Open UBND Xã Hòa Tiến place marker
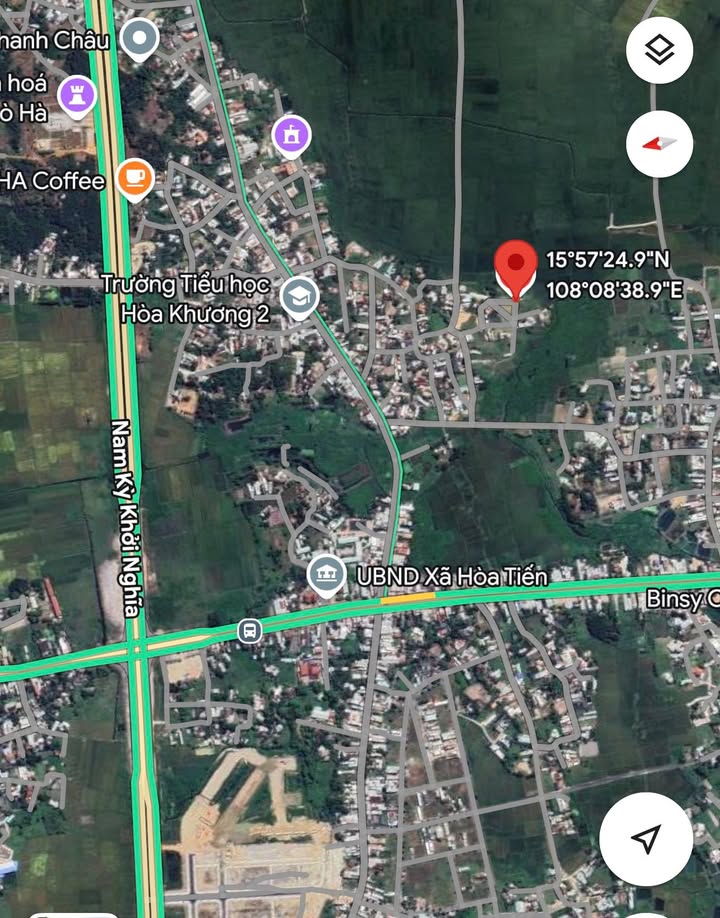720x918 pixels. click(325, 576)
